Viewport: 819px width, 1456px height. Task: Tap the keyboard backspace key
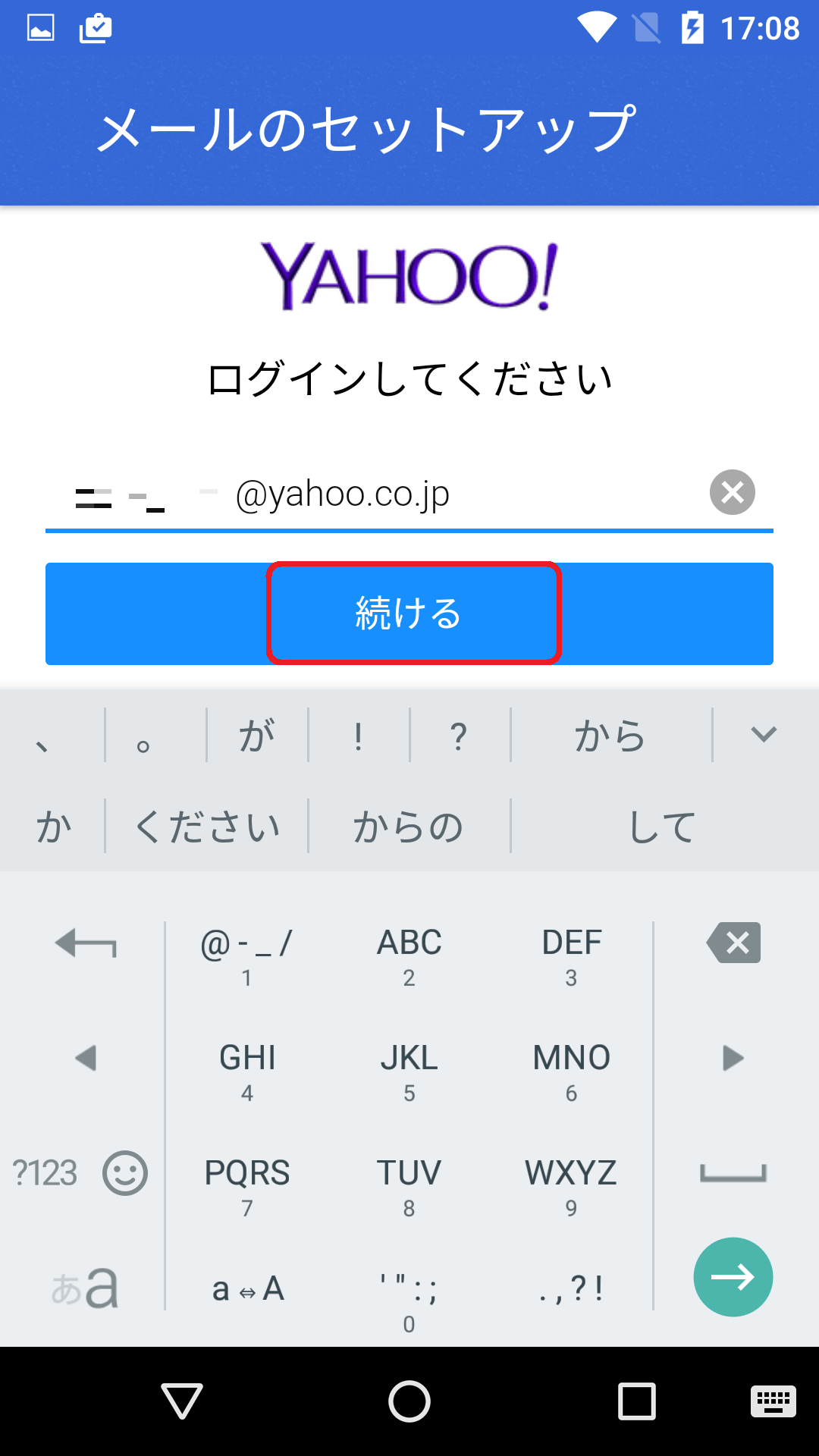[x=733, y=943]
